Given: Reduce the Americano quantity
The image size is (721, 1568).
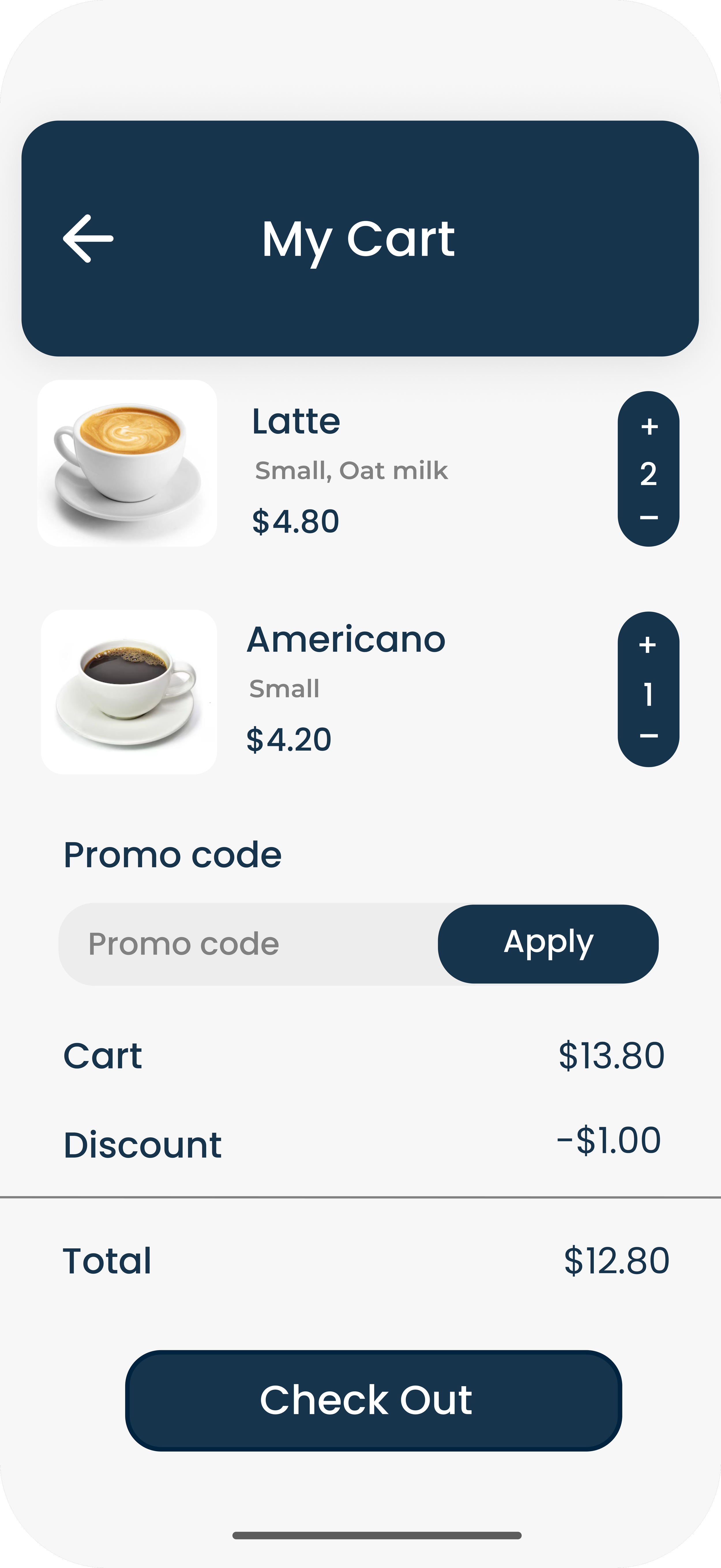Looking at the screenshot, I should [649, 736].
